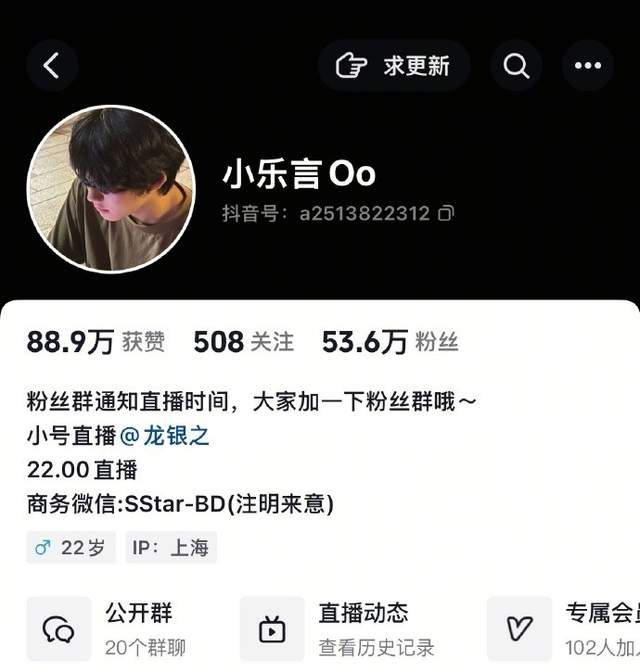Open the three-dot more menu
Viewport: 640px width, 672px height.
coord(588,66)
